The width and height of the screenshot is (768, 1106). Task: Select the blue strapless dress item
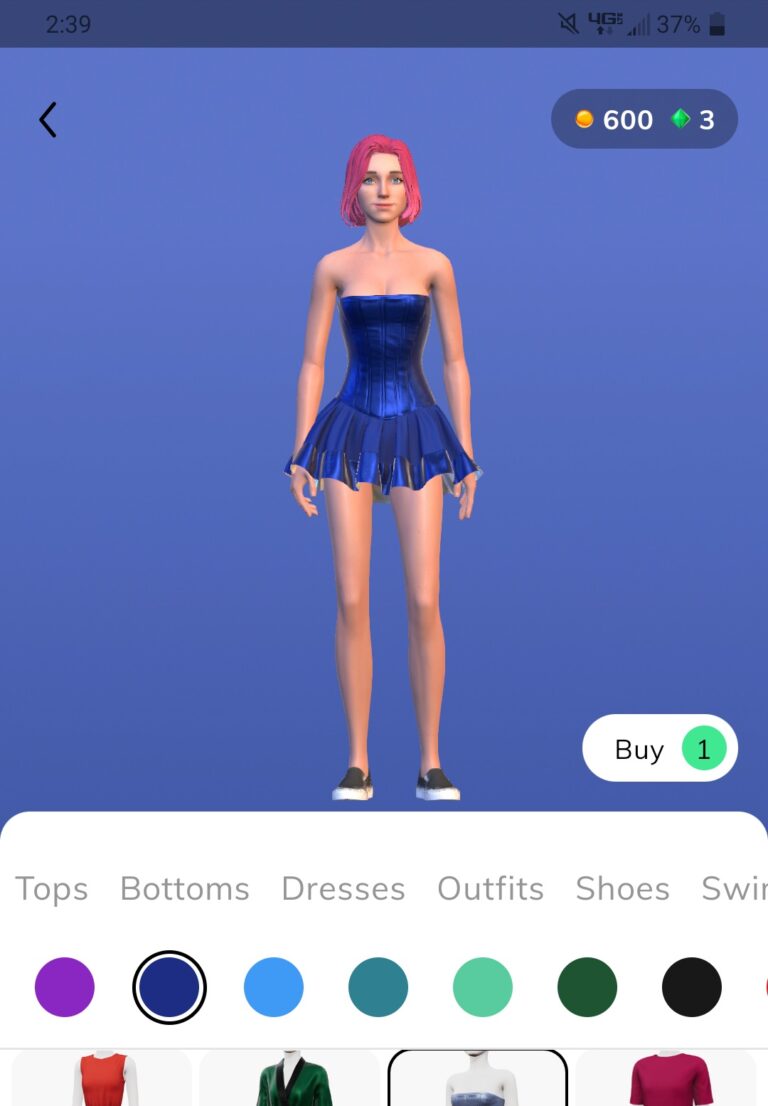pos(477,1082)
